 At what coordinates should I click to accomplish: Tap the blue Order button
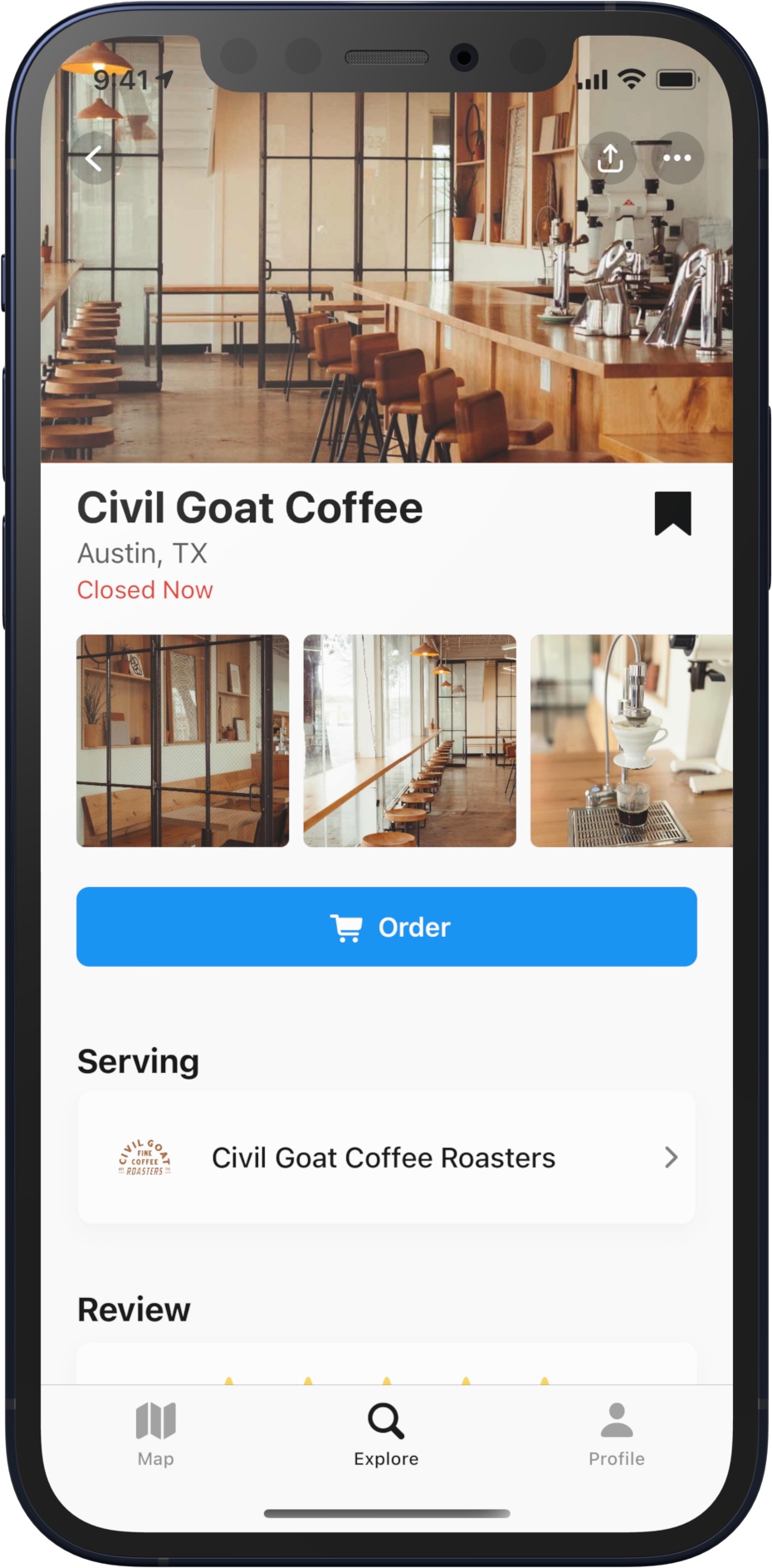click(x=387, y=927)
